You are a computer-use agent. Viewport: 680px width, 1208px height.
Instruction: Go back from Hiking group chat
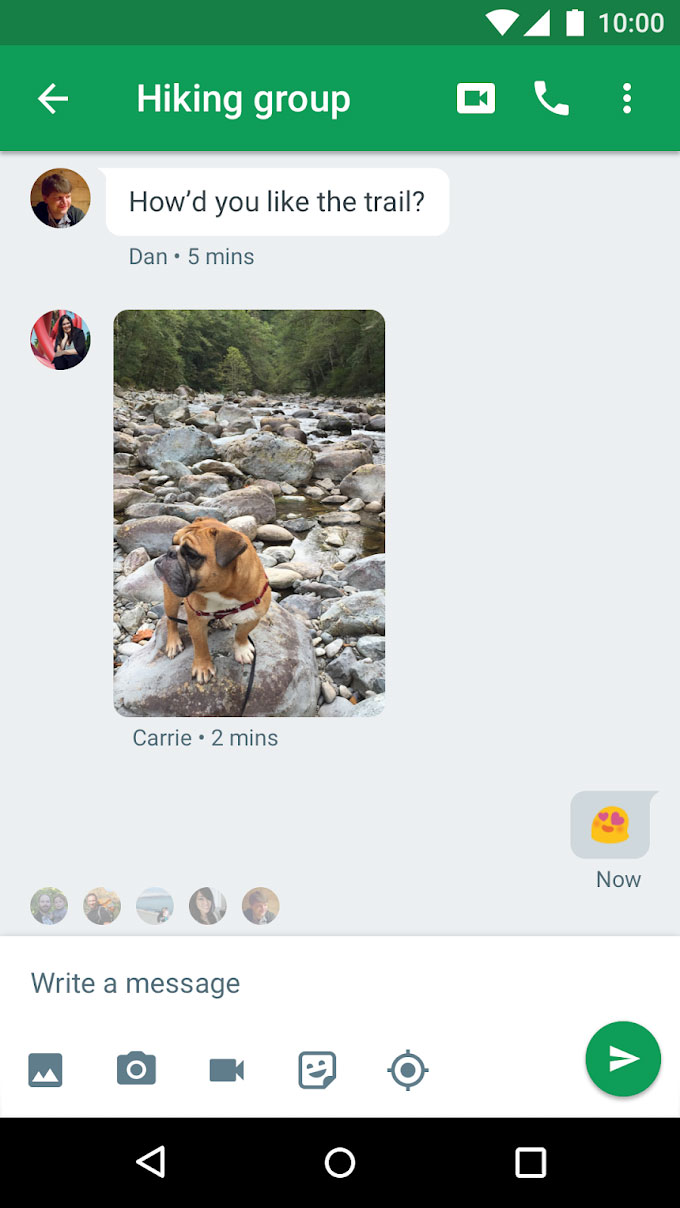click(53, 98)
